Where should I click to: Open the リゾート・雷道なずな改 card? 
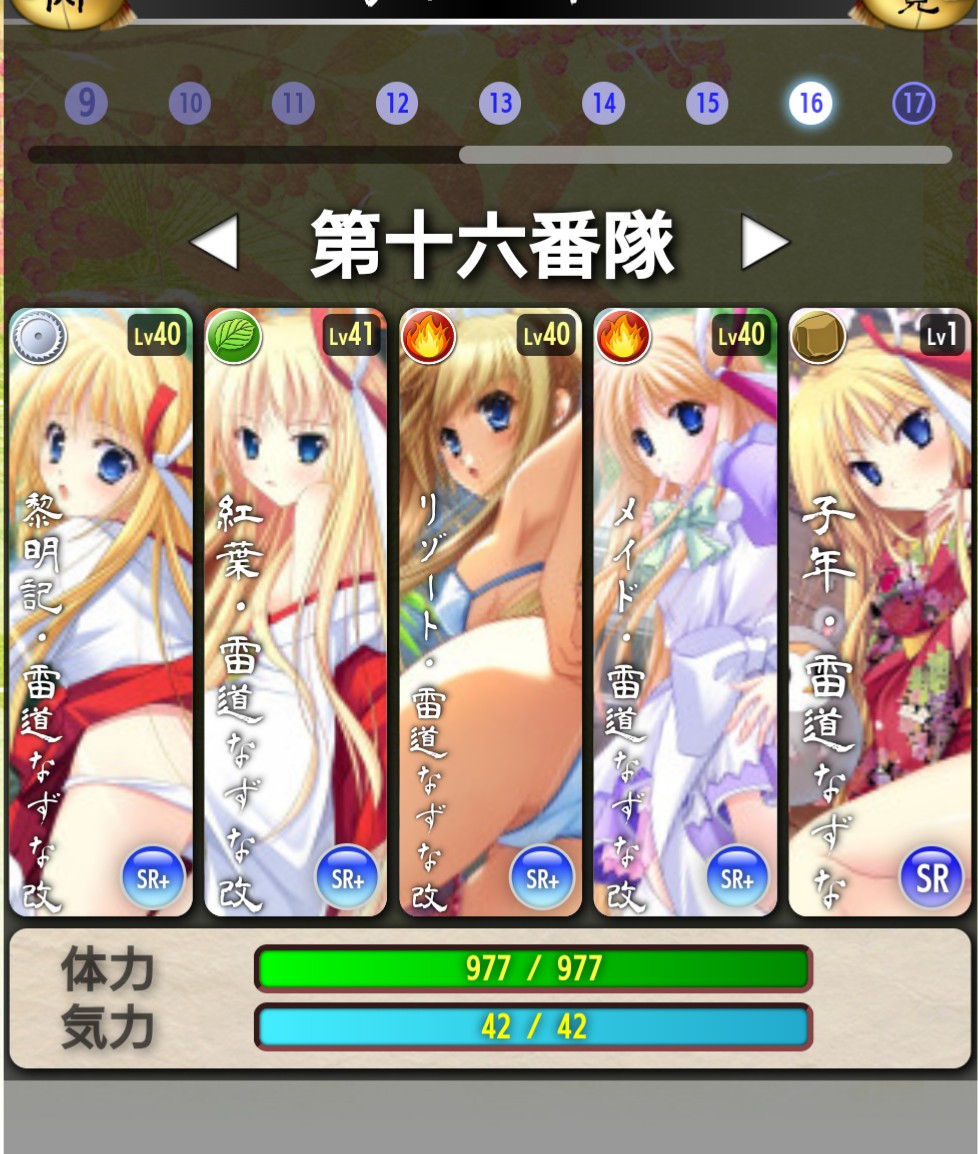pos(491,612)
